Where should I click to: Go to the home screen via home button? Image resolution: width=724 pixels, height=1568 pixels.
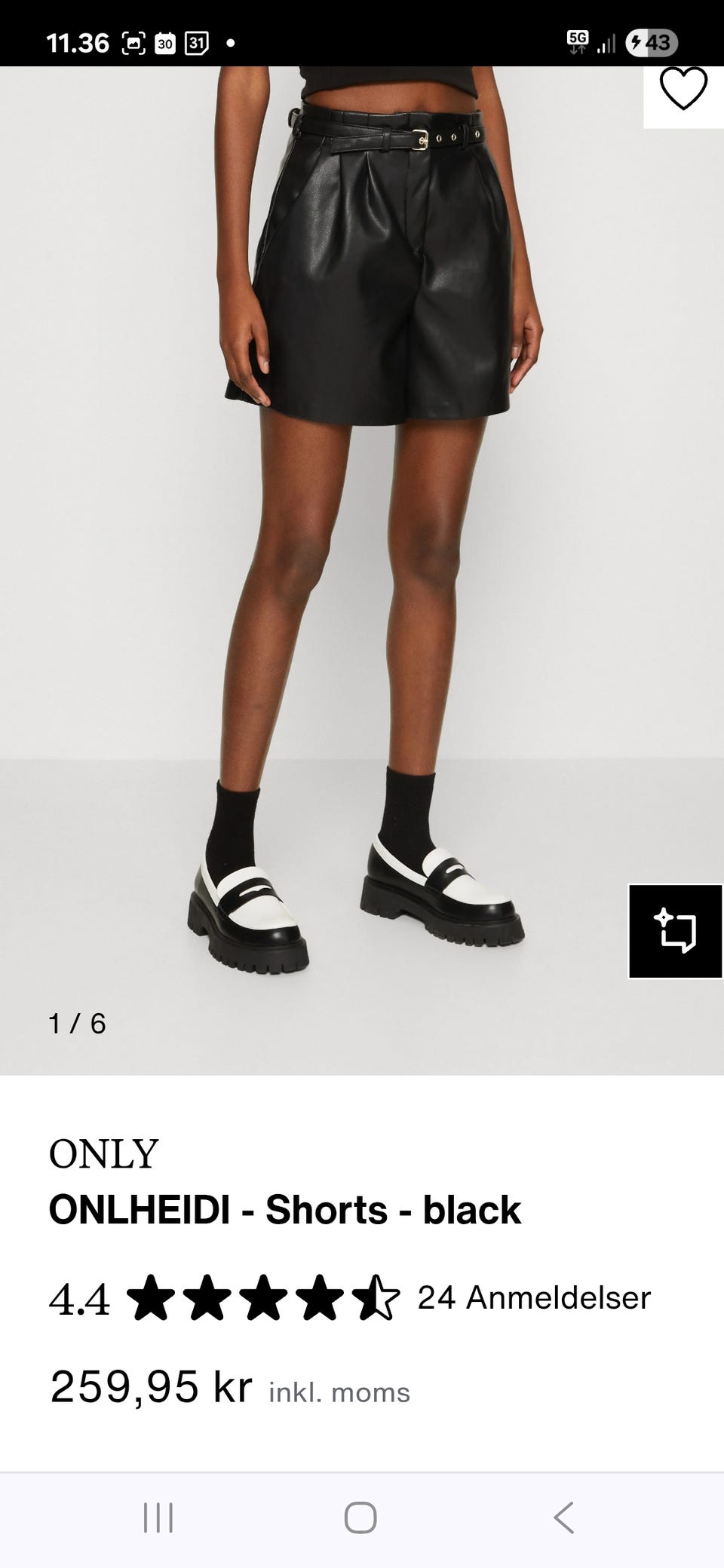(x=360, y=1517)
